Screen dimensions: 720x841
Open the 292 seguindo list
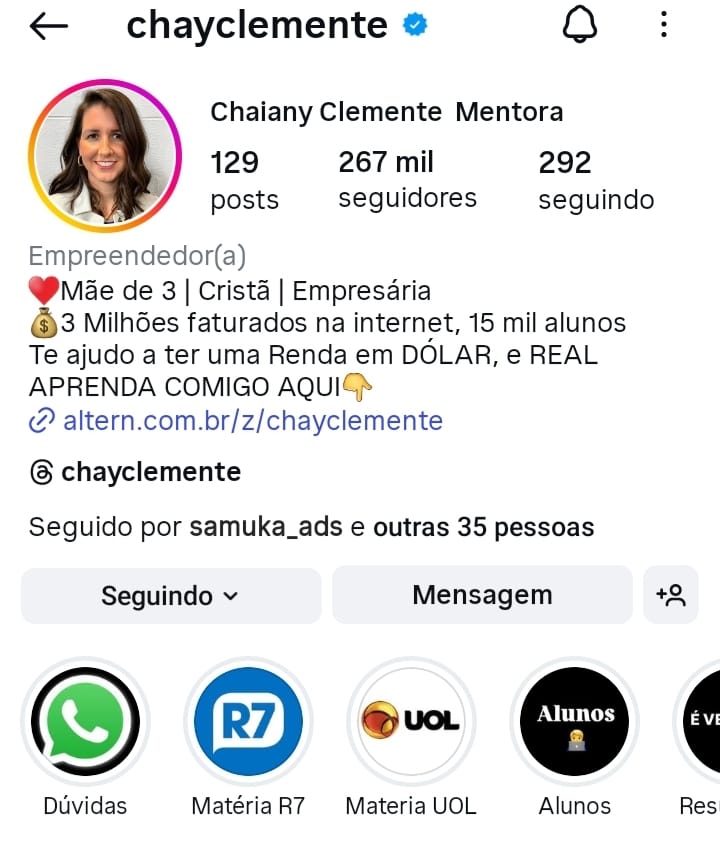(596, 180)
